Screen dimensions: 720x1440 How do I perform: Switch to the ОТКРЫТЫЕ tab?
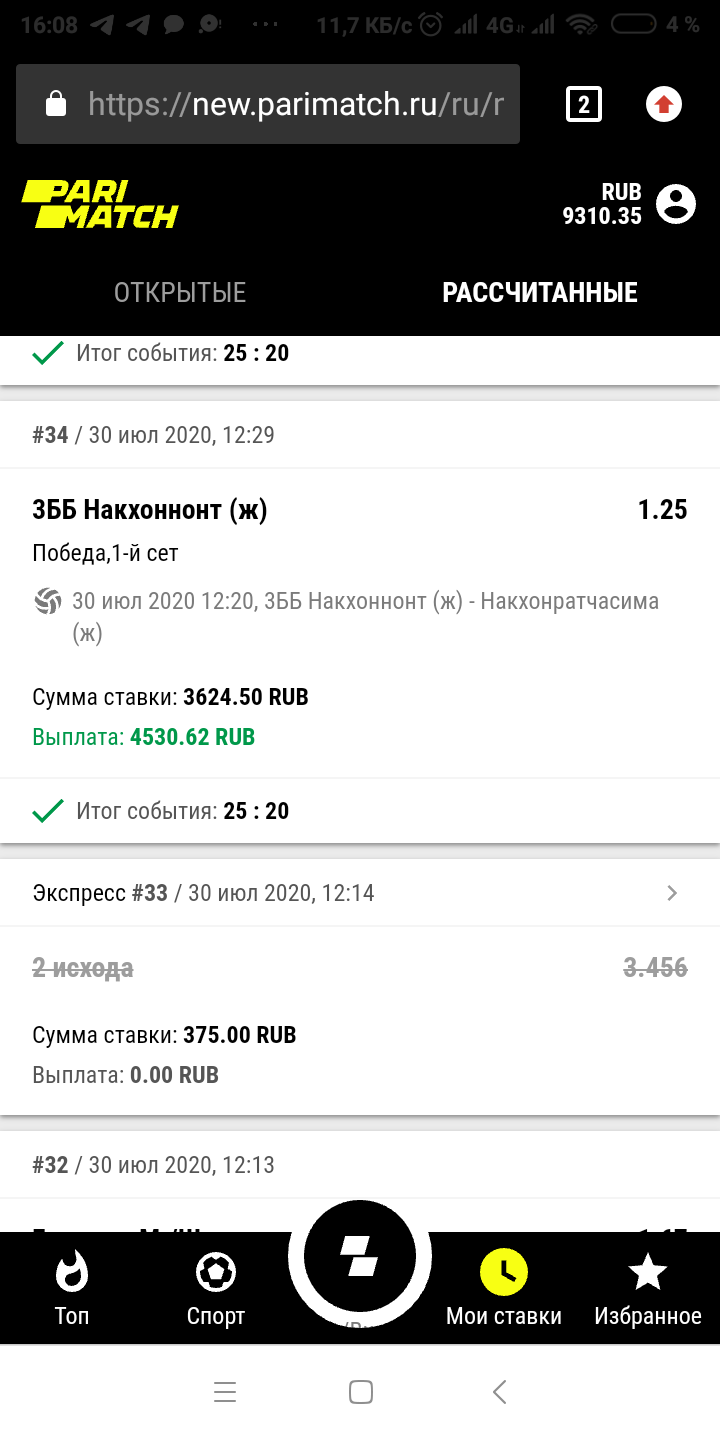pos(180,293)
